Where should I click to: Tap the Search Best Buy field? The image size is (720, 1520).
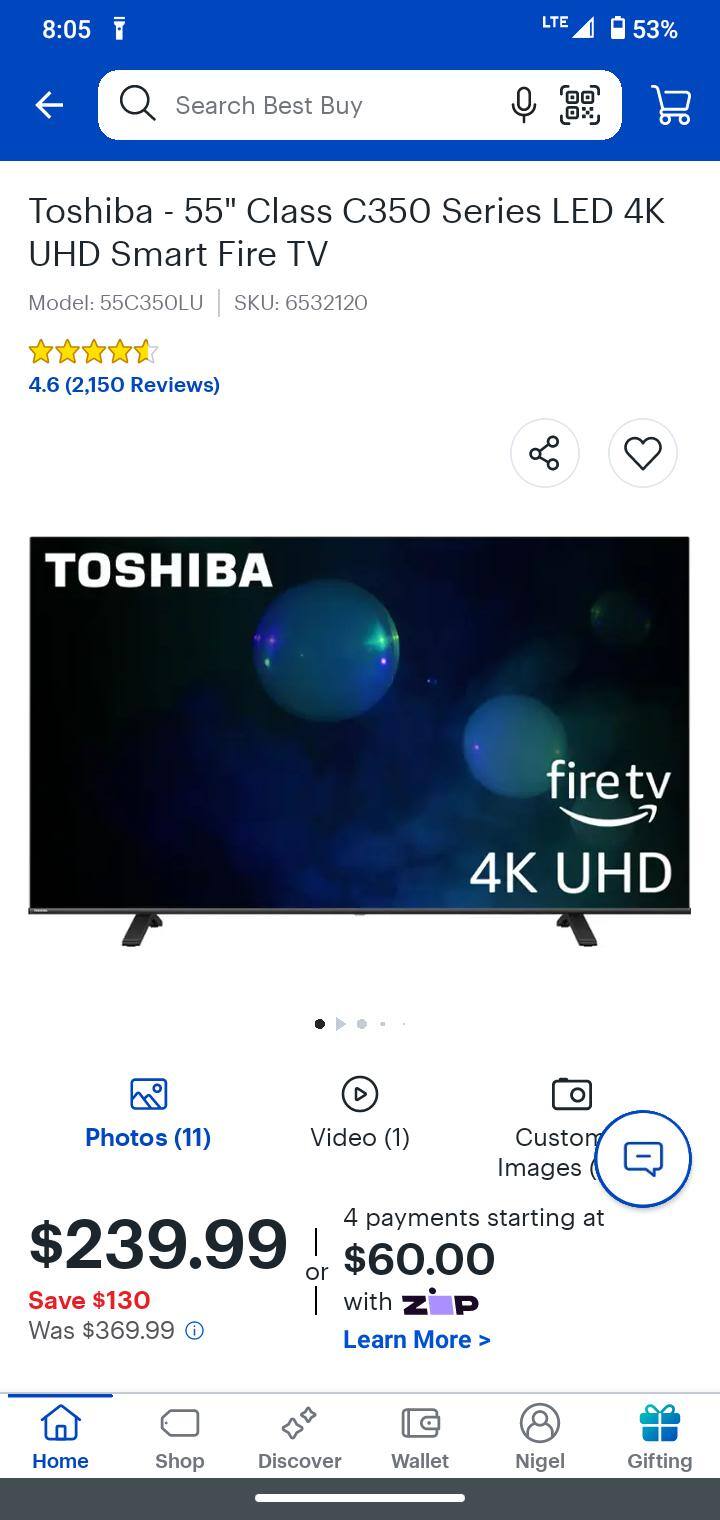coord(300,105)
